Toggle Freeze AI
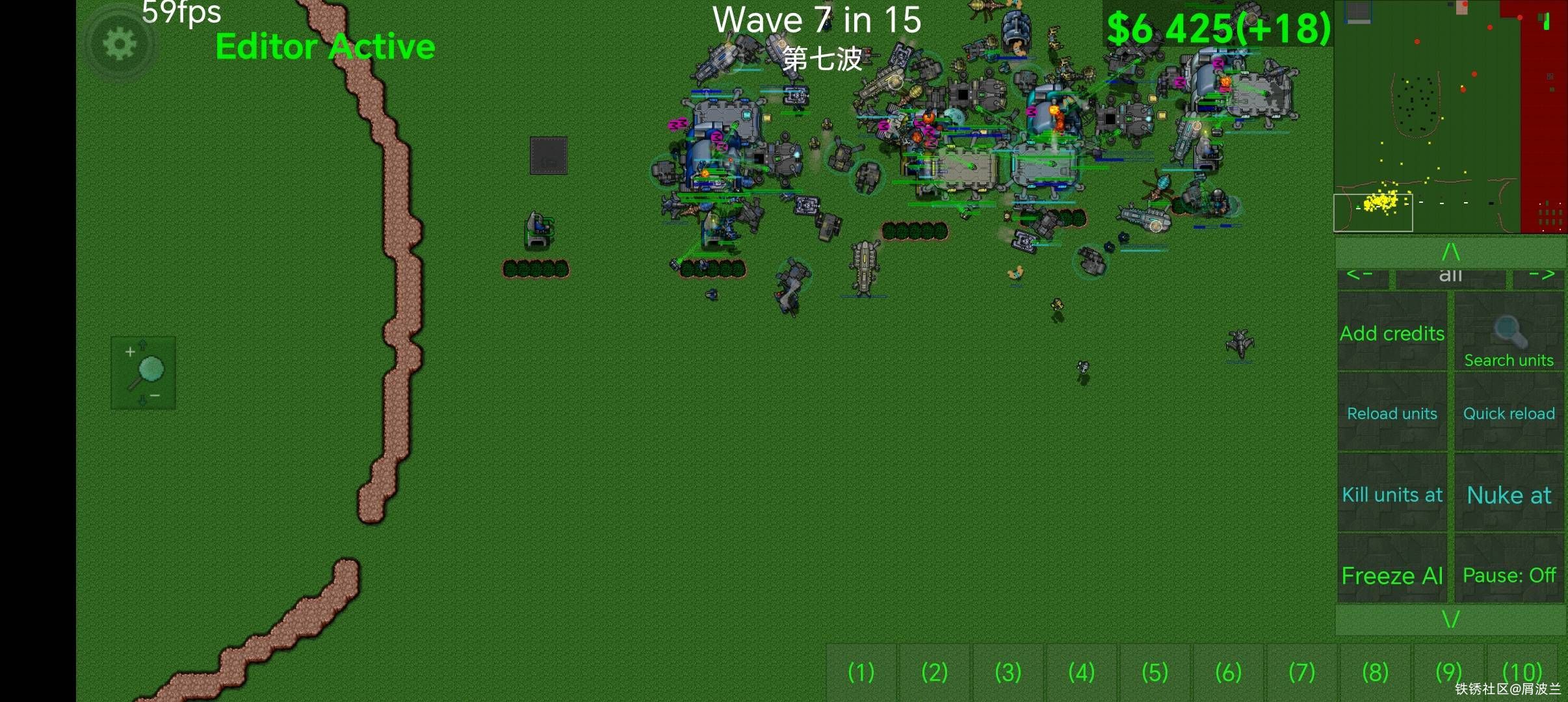Image resolution: width=1568 pixels, height=702 pixels. pos(1392,574)
